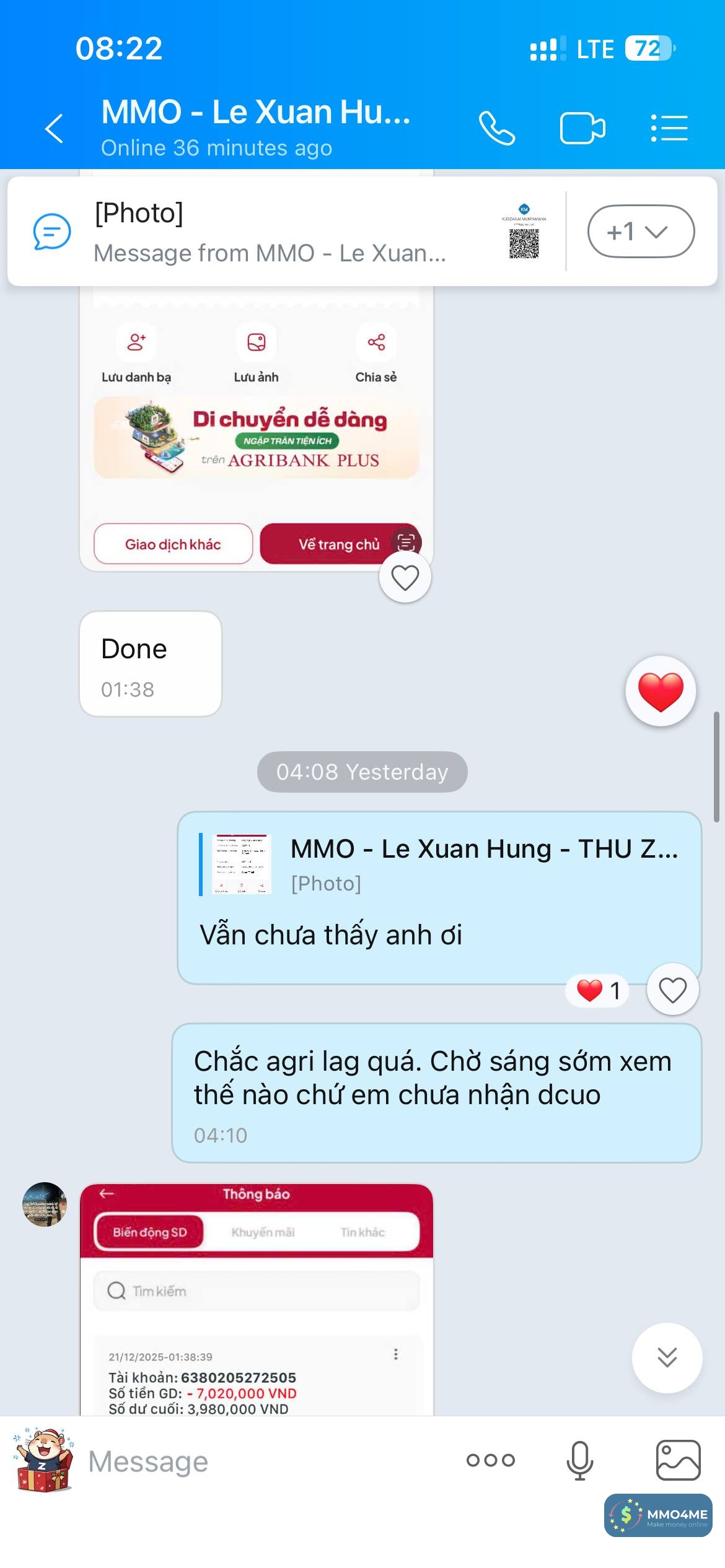Attach a photo from the gallery

(x=678, y=1460)
